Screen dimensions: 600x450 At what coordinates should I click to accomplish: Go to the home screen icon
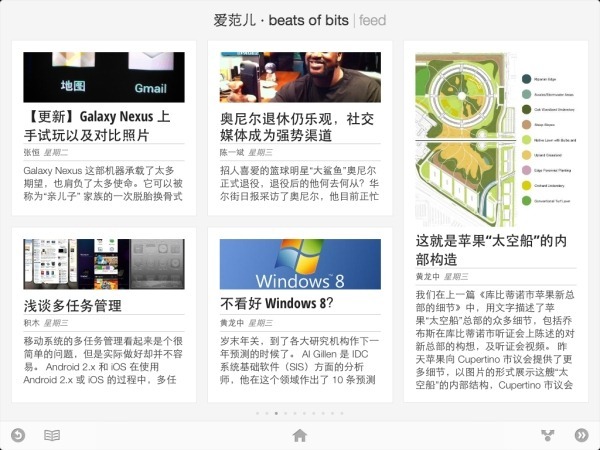click(299, 435)
